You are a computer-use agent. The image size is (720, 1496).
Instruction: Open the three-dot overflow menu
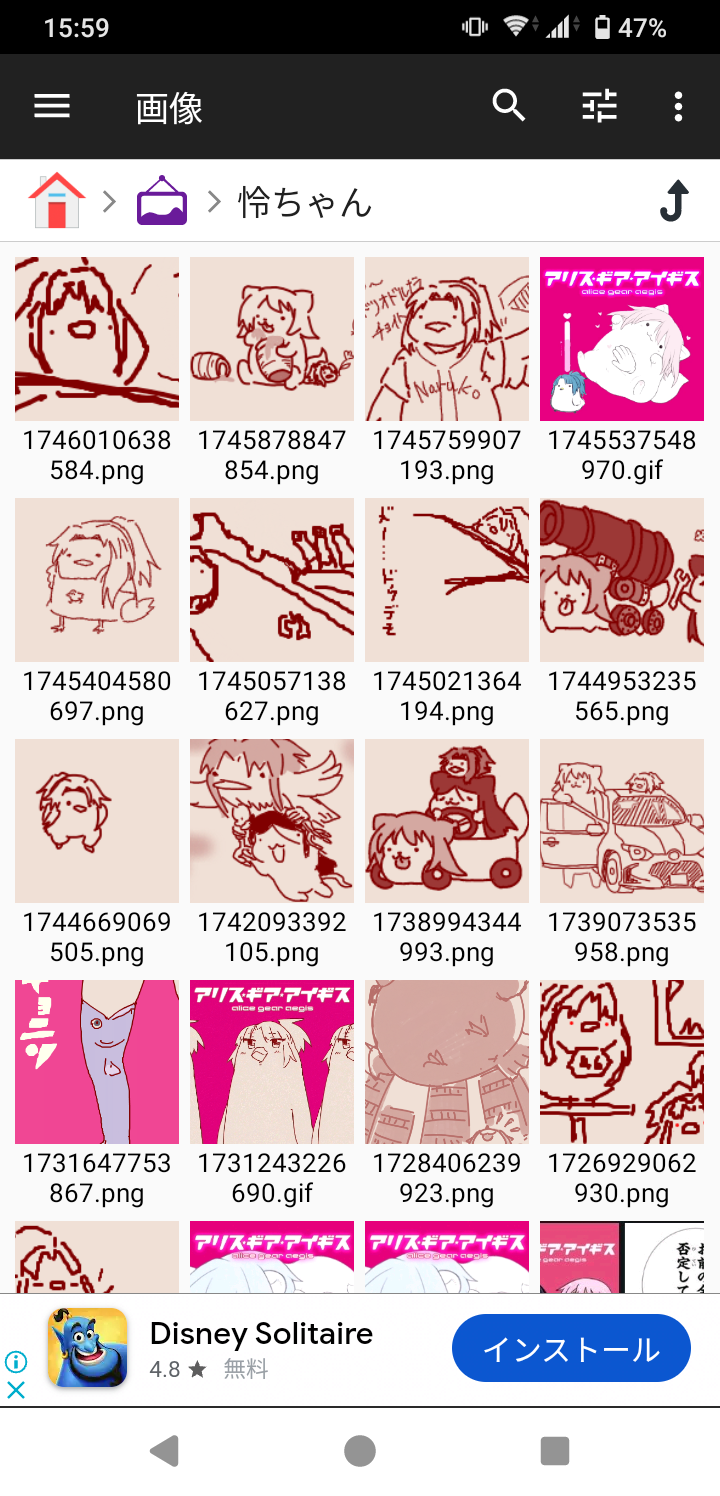678,106
